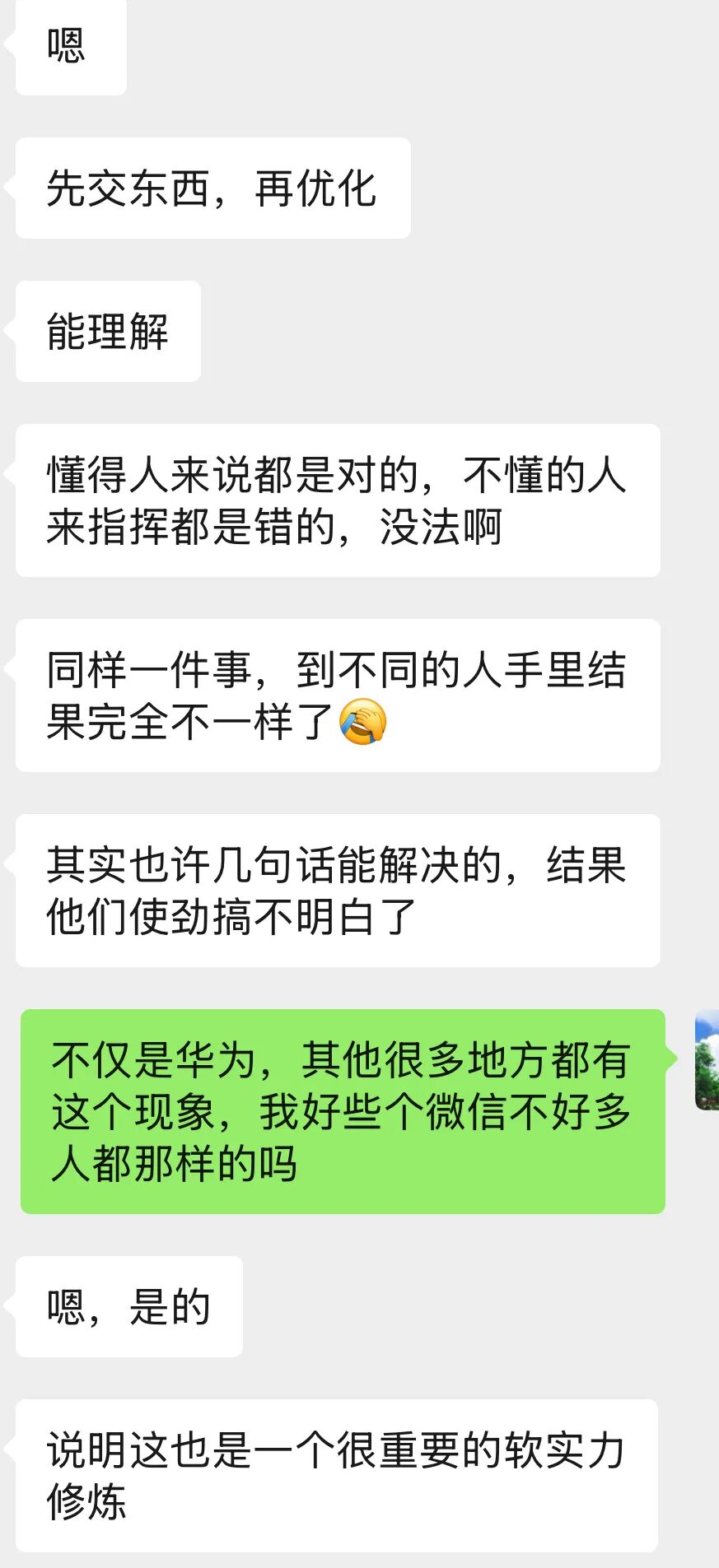Tap the left edge gutter beside the 嗯 bubble

coord(10,48)
